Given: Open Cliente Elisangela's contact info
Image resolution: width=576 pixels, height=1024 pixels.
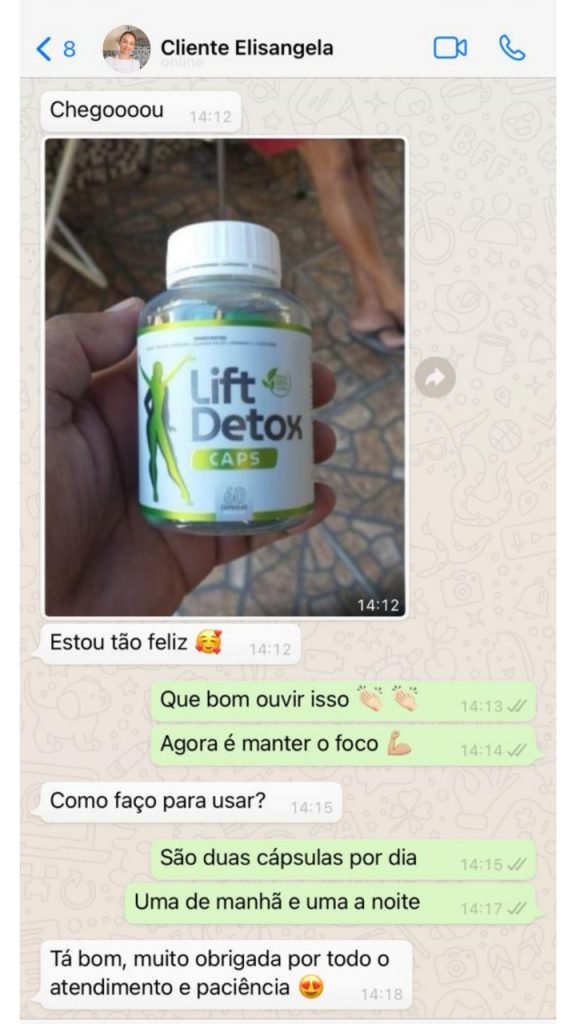Looking at the screenshot, I should [246, 48].
